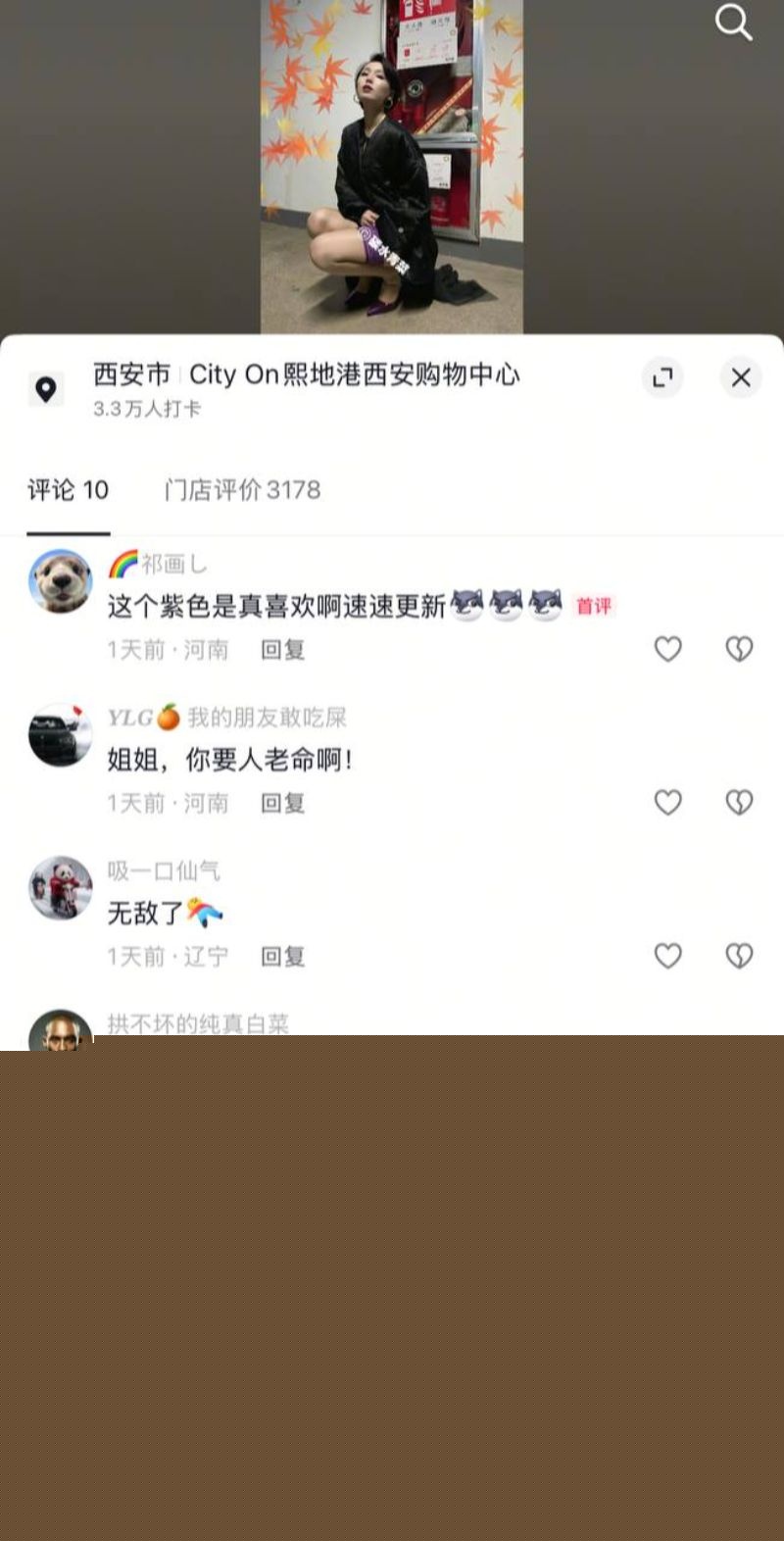Image resolution: width=784 pixels, height=1541 pixels.
Task: Select the 评论 10 tab
Action: [68, 490]
